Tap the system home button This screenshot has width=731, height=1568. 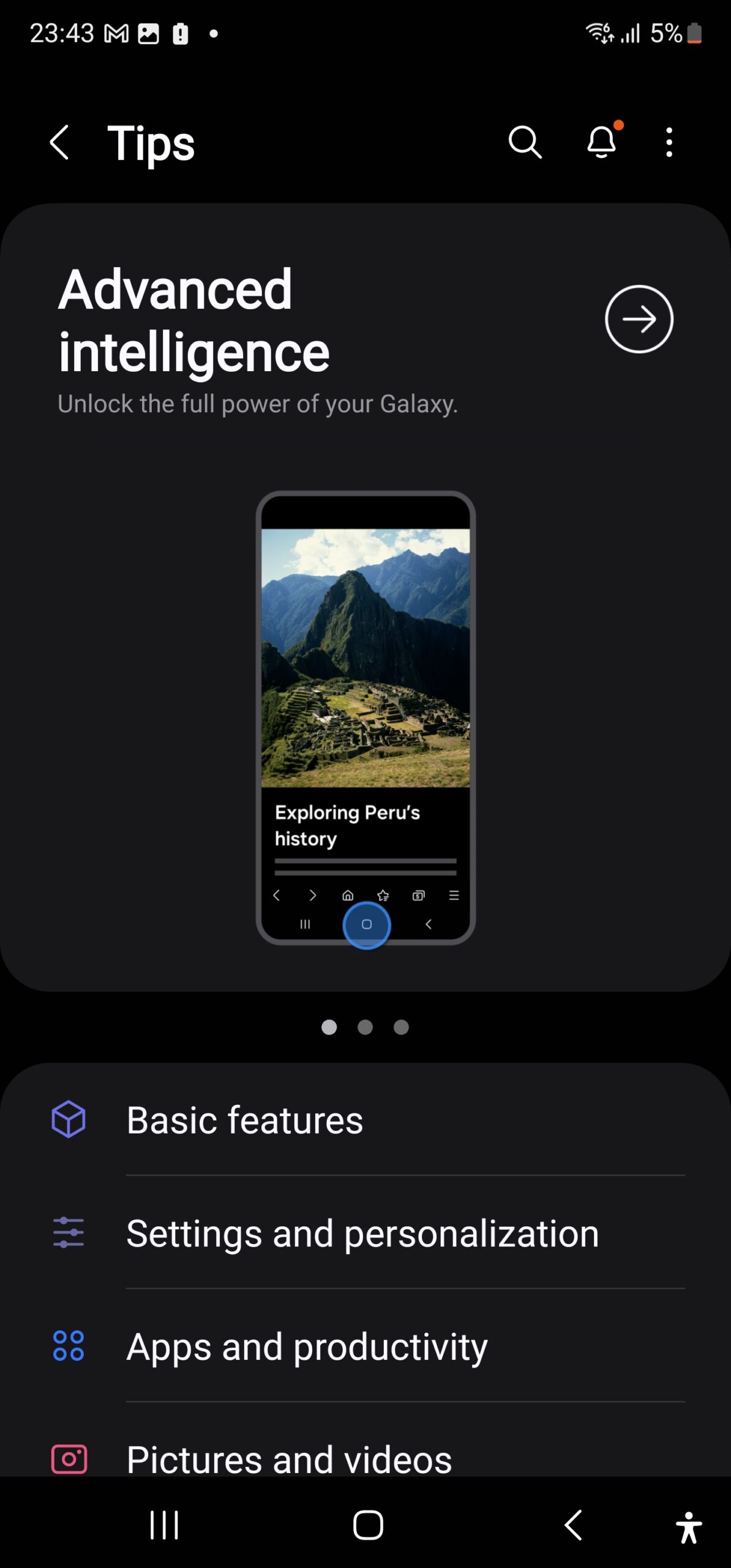368,1525
